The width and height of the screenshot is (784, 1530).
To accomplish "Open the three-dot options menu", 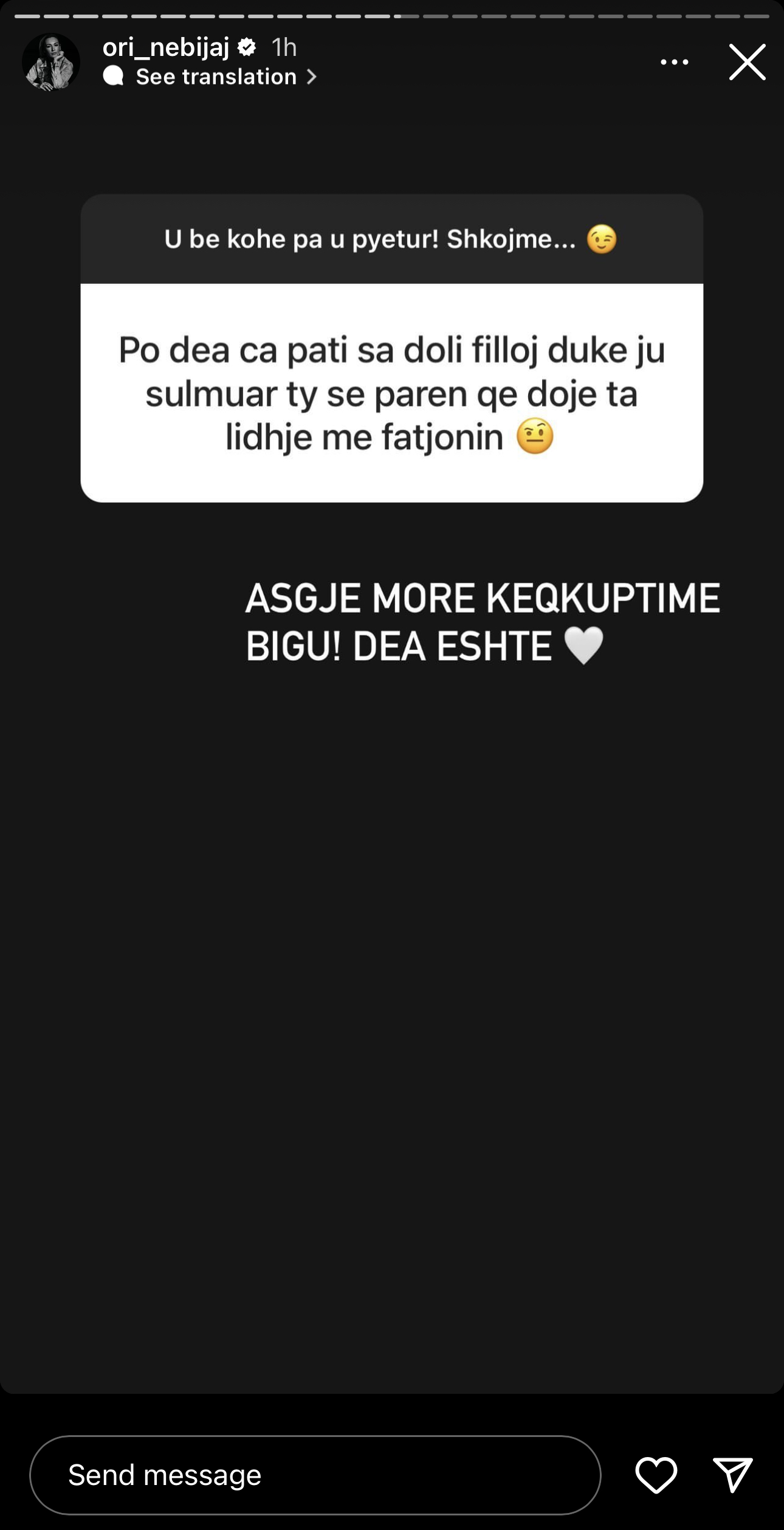I will 674,62.
